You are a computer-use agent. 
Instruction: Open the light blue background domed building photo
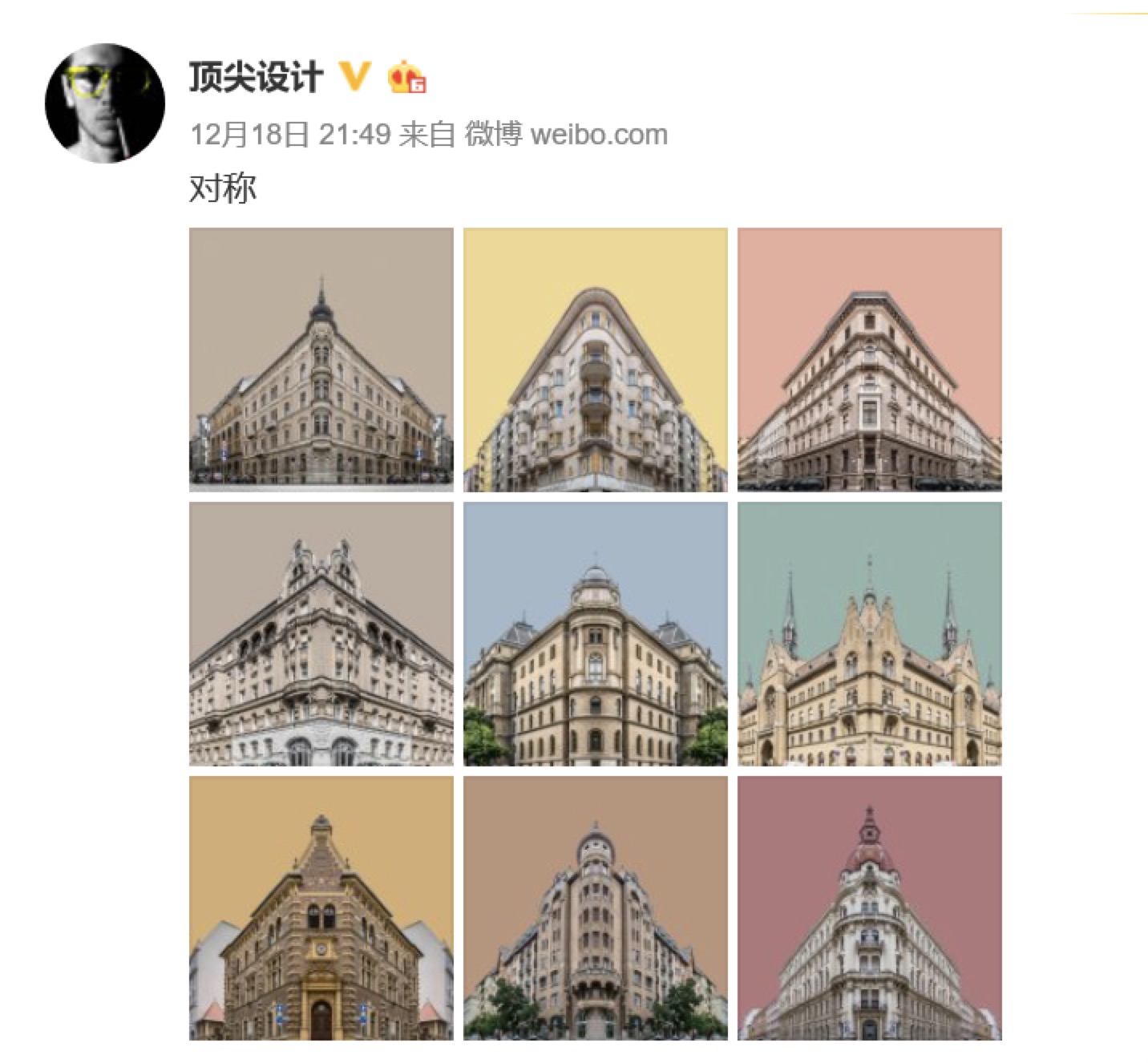click(x=596, y=634)
